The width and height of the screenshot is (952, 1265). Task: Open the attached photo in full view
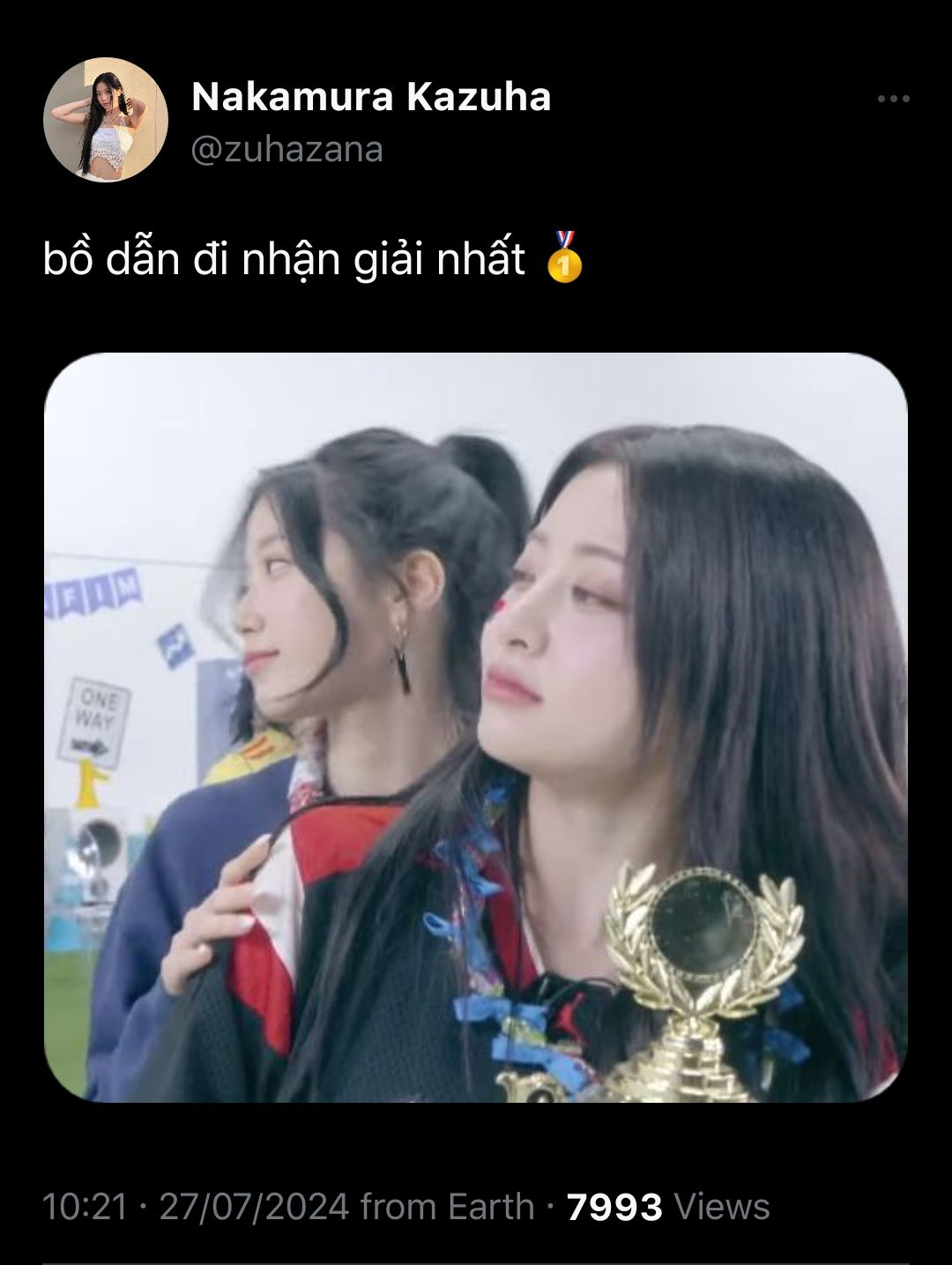pyautogui.click(x=476, y=727)
